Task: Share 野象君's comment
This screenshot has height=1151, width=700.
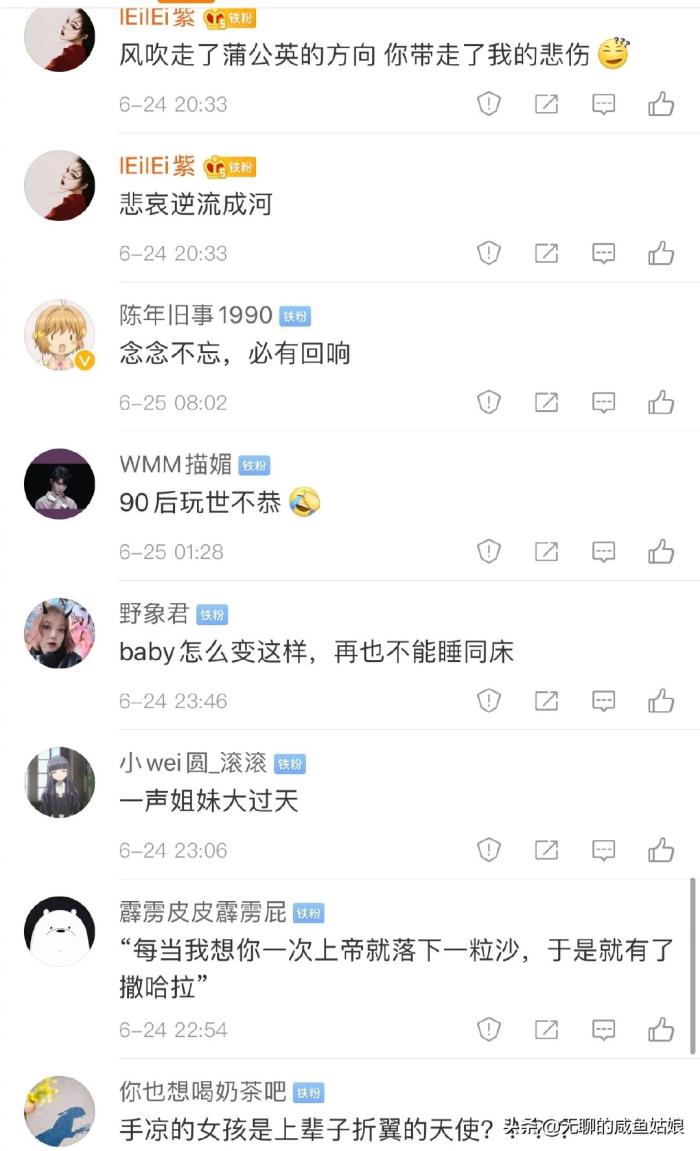Action: [546, 700]
